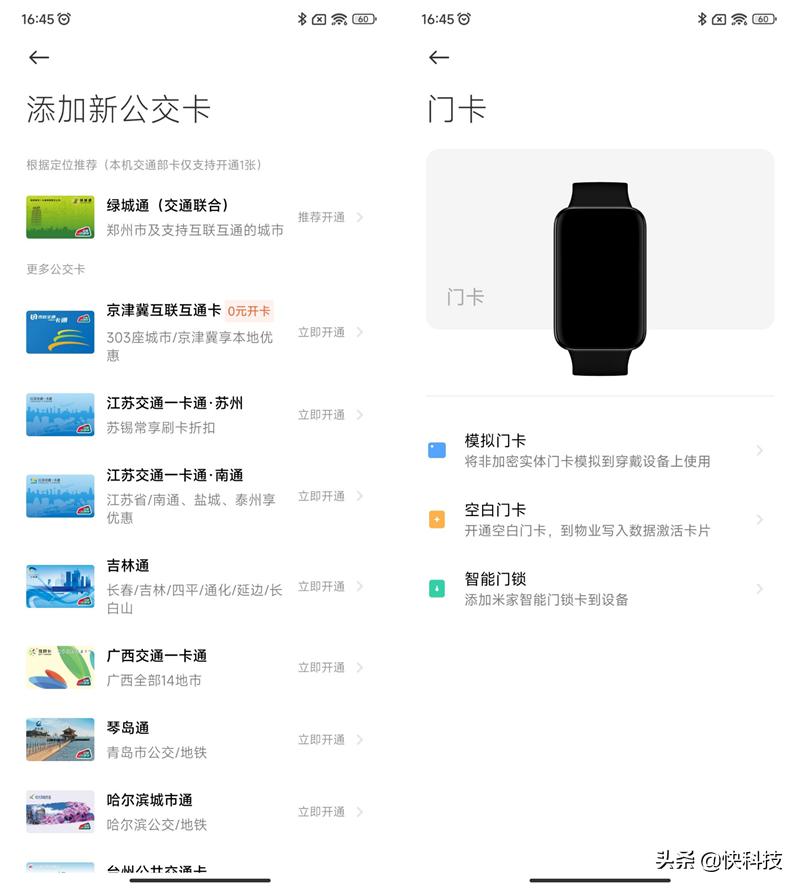The width and height of the screenshot is (800, 888).
Task: Select the 江苏交通一卡通·苏州 card thumbnail
Action: click(59, 414)
